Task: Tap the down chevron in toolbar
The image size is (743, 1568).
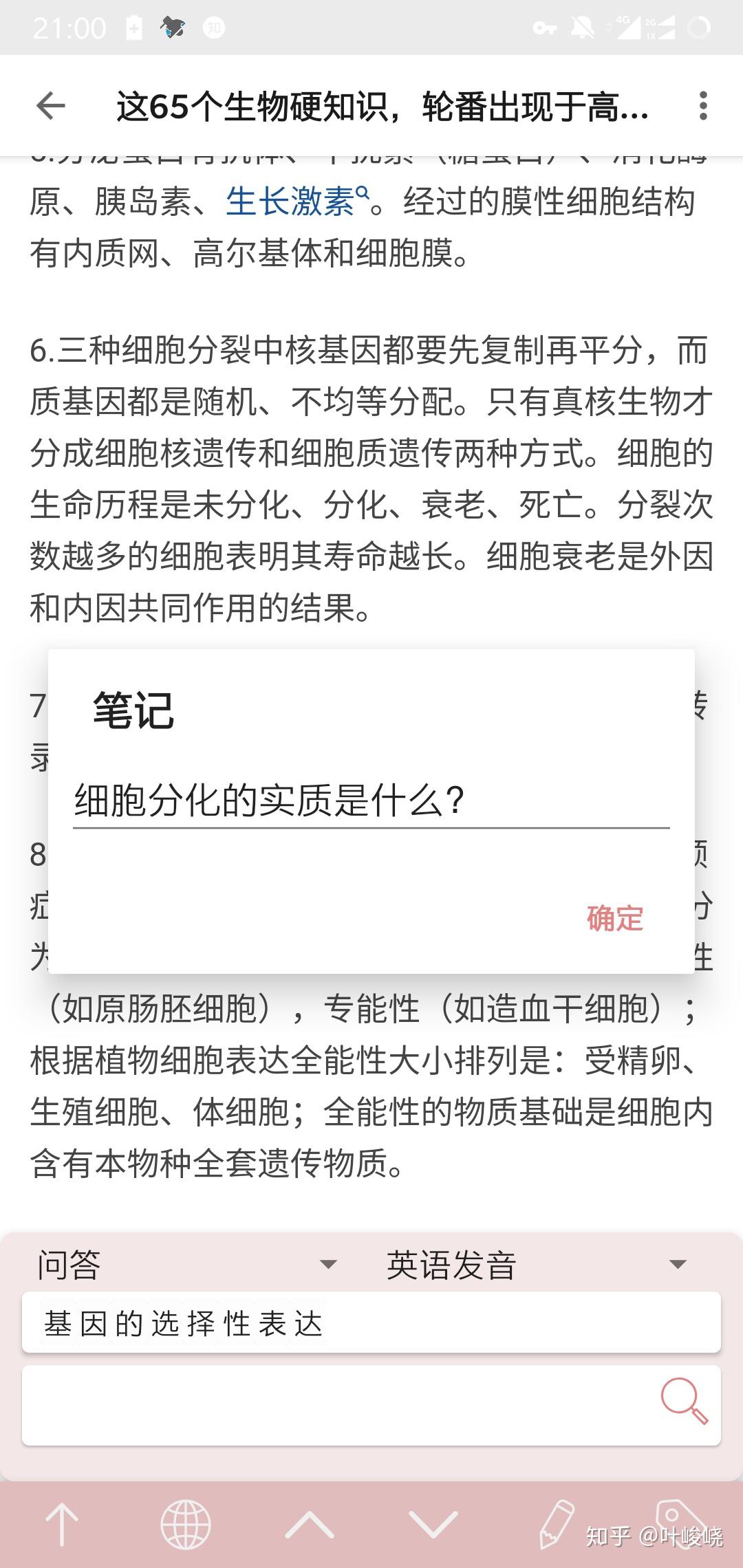Action: coord(433,1524)
